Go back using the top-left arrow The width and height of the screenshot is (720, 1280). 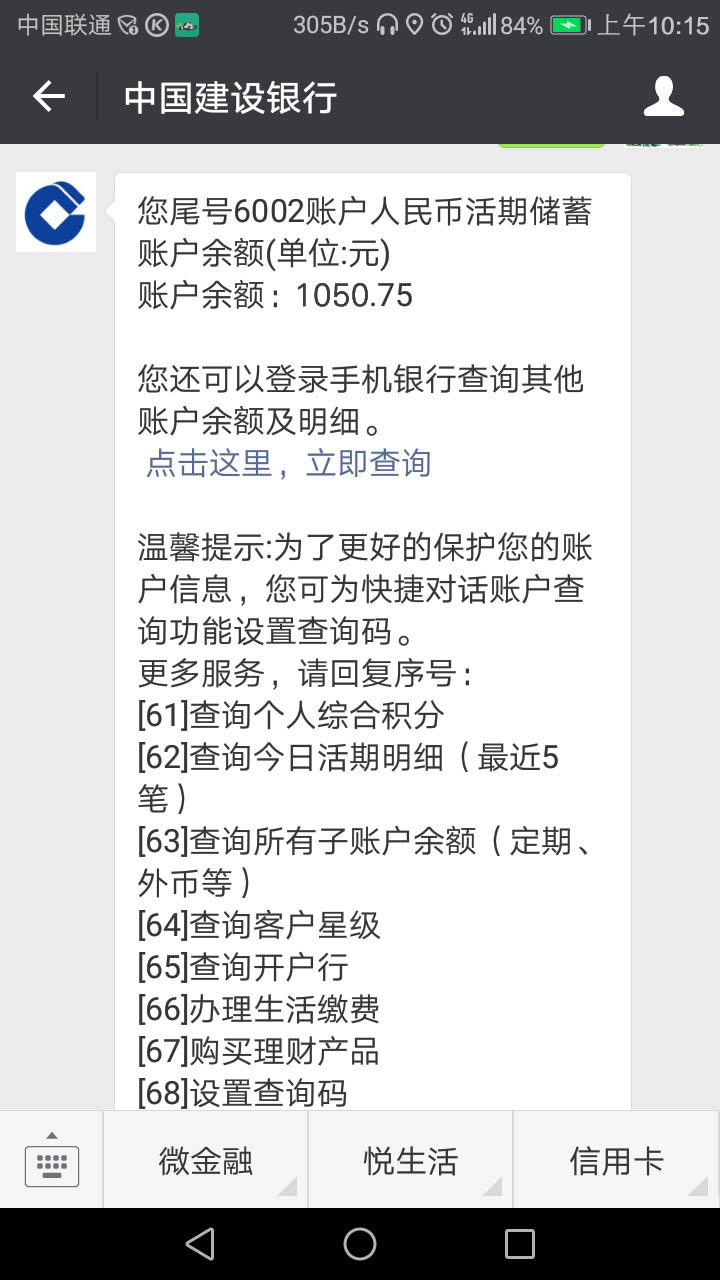click(x=48, y=97)
